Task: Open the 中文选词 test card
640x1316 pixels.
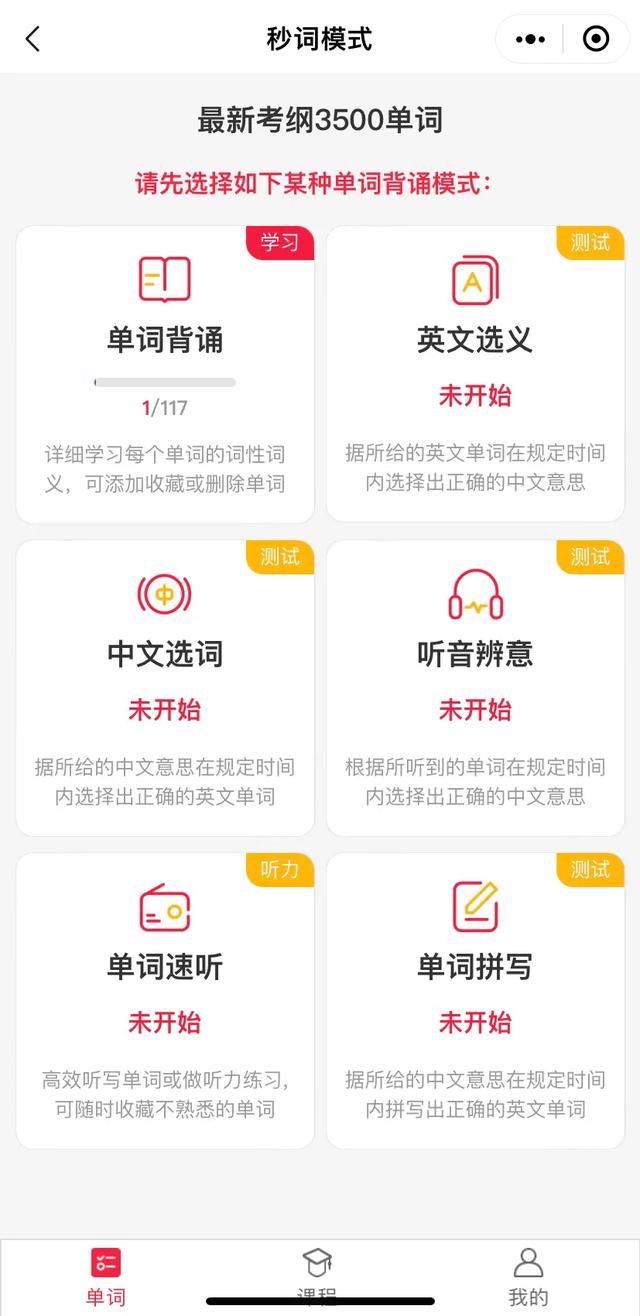Action: click(165, 688)
